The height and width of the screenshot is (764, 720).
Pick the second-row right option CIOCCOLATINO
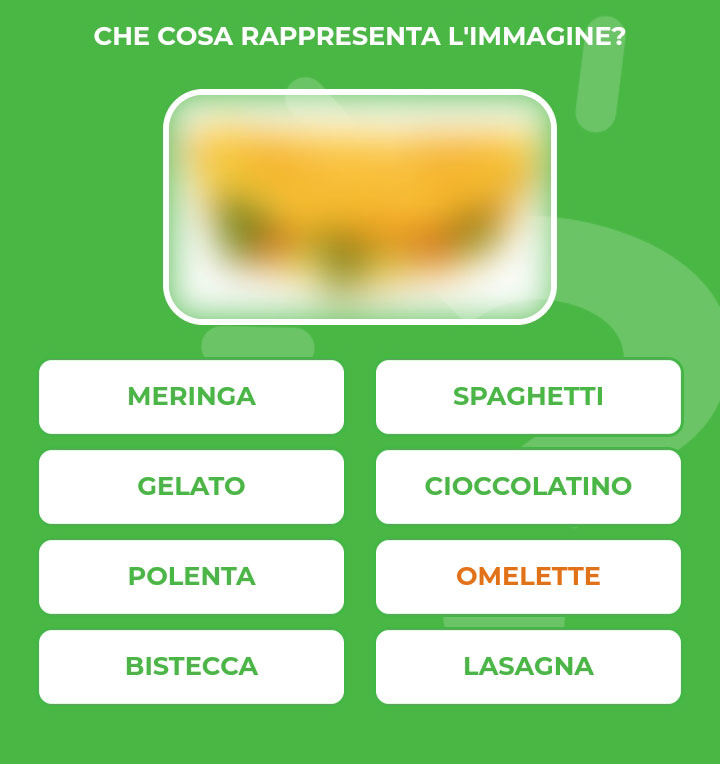point(528,487)
